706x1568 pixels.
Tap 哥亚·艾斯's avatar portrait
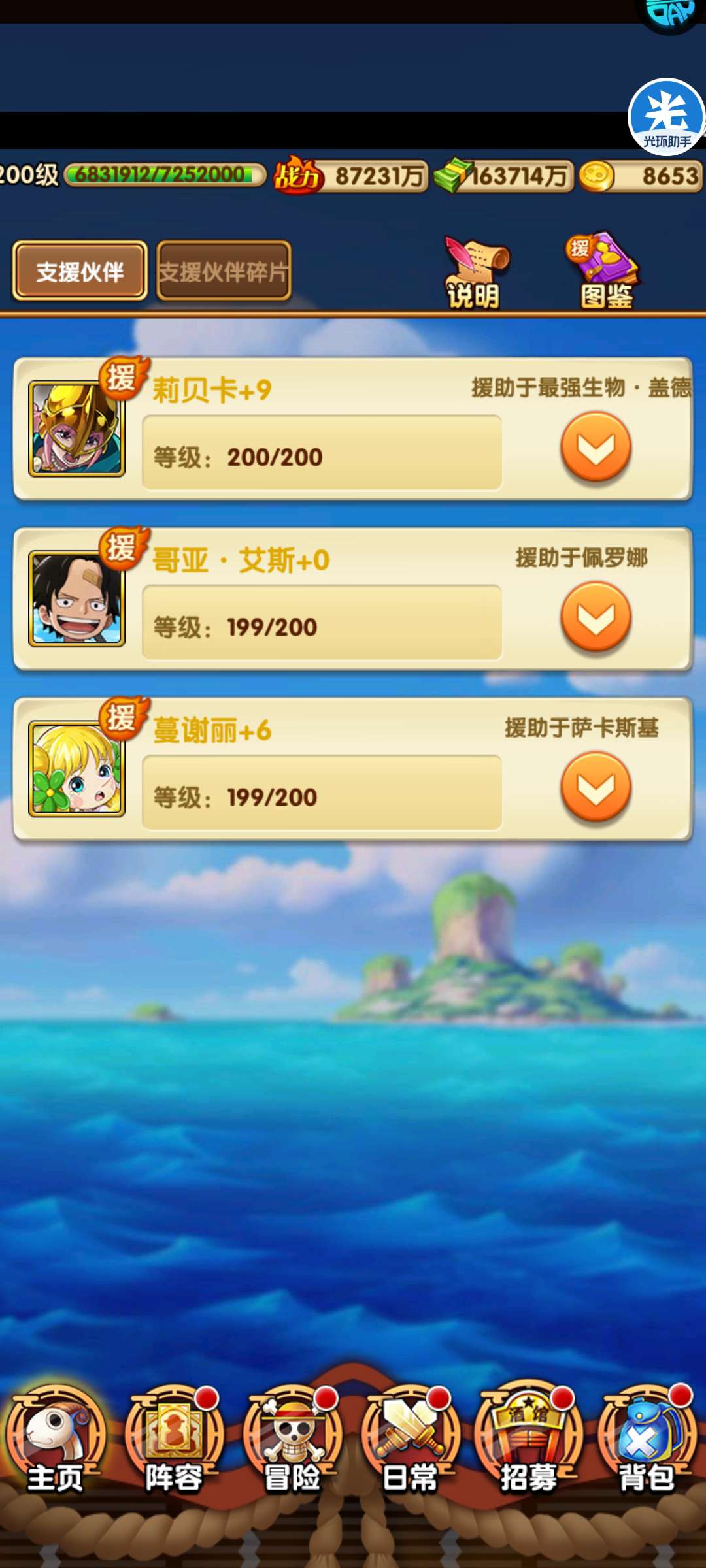[76, 598]
